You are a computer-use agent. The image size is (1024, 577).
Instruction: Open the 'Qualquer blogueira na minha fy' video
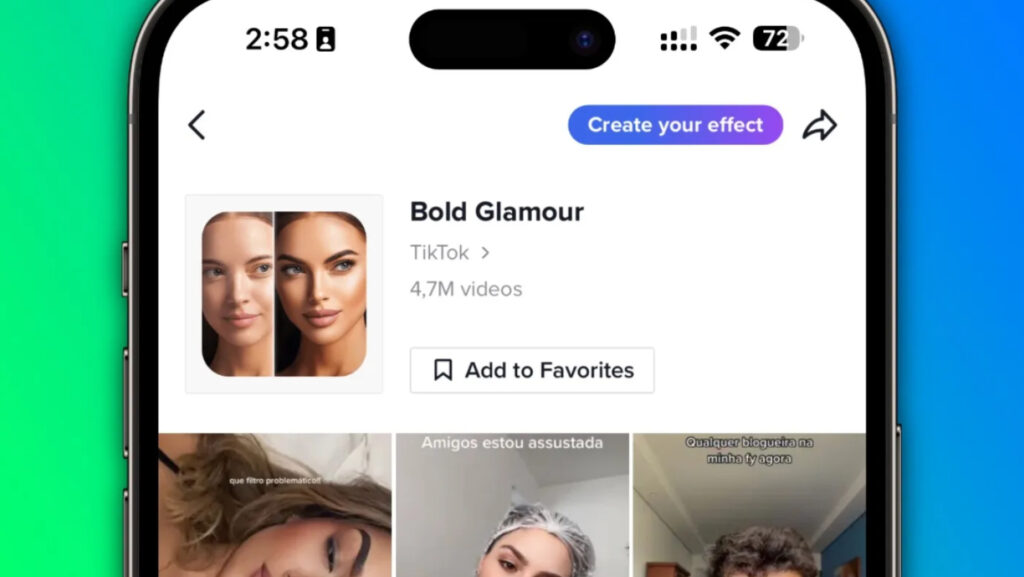pyautogui.click(x=748, y=505)
